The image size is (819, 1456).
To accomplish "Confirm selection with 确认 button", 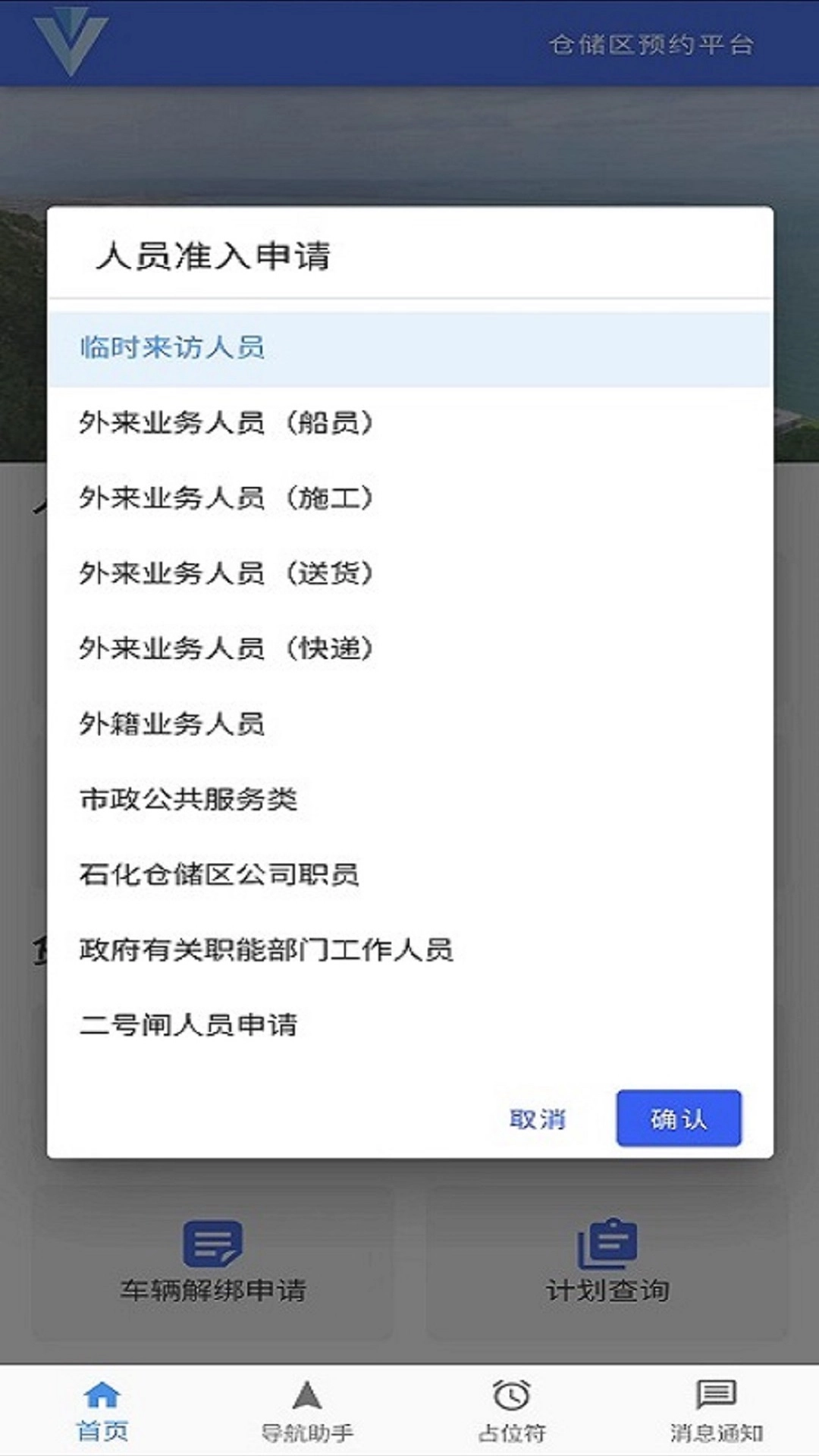I will click(x=678, y=1119).
